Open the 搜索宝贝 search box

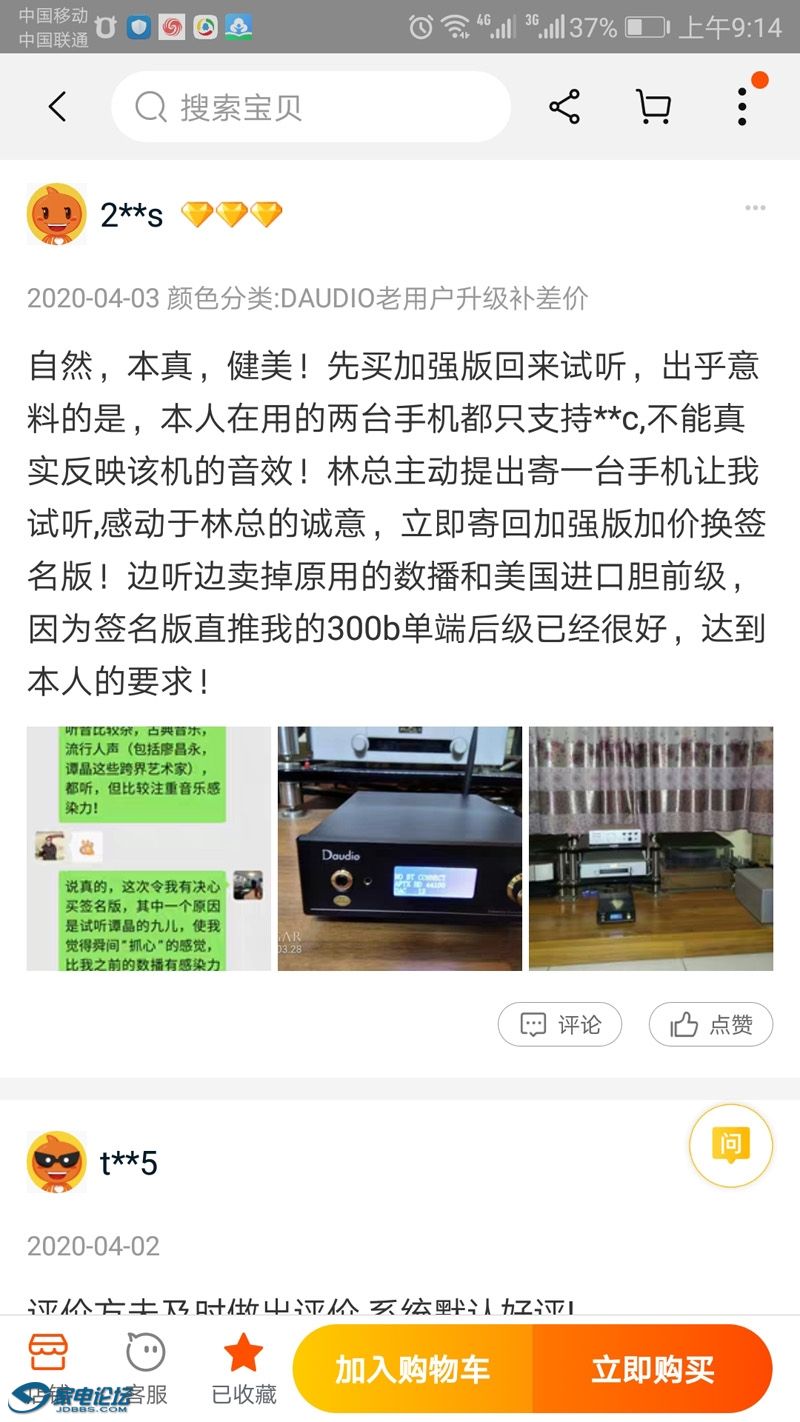pos(310,107)
